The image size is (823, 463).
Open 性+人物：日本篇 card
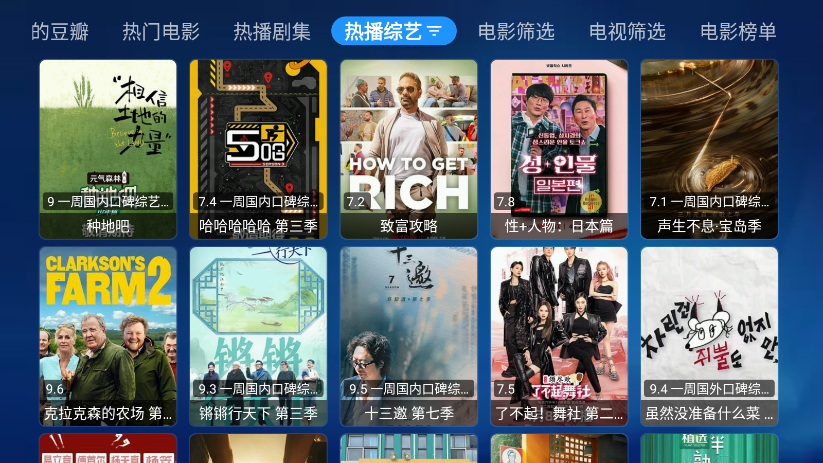pyautogui.click(x=559, y=148)
